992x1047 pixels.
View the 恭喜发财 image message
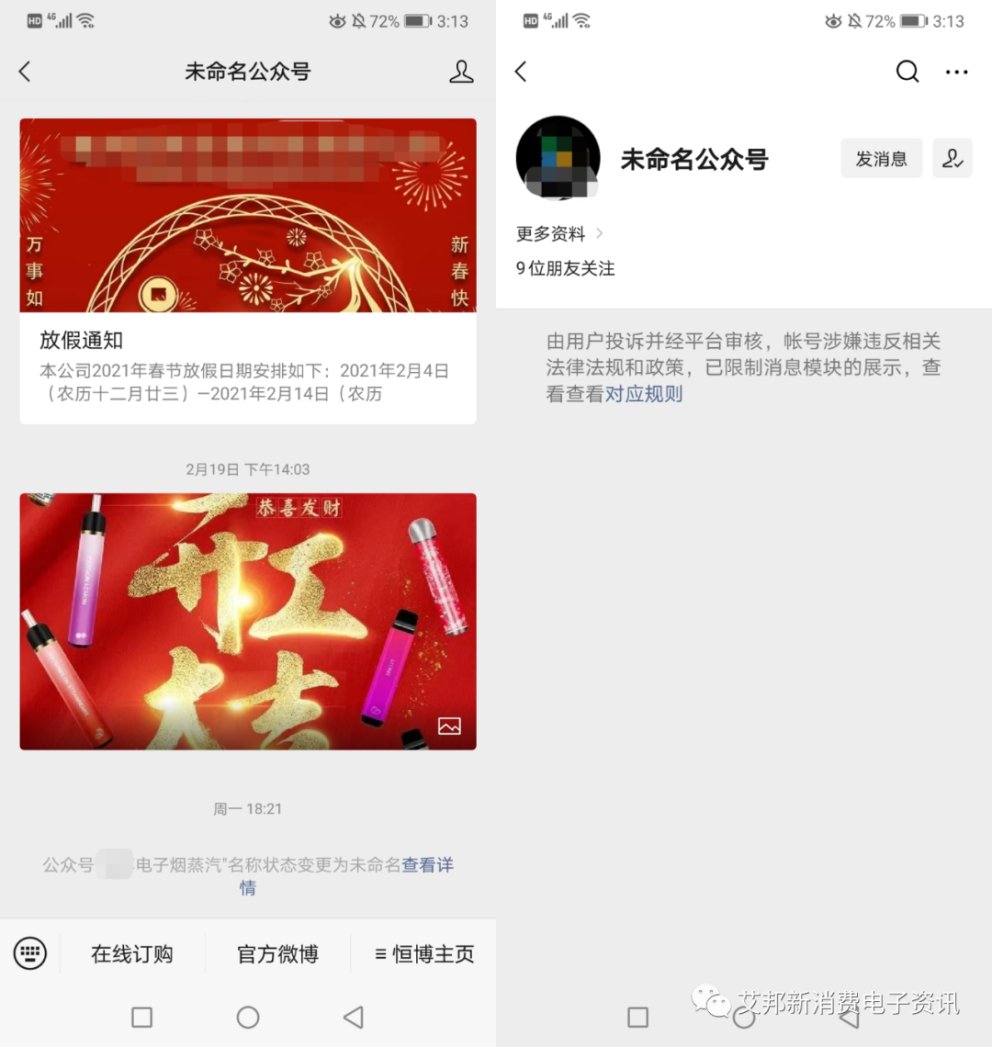(248, 621)
